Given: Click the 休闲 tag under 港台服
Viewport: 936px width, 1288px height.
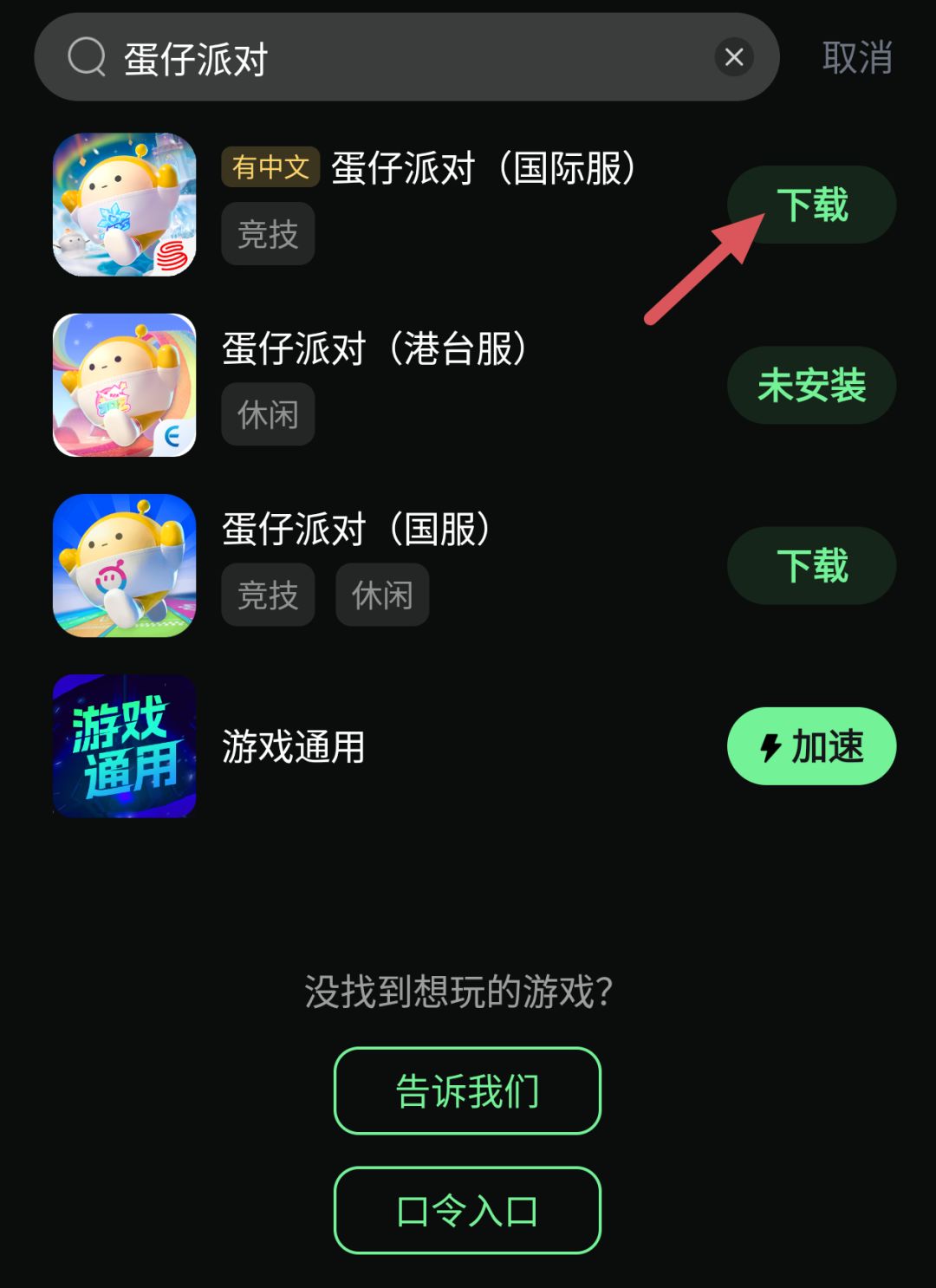Looking at the screenshot, I should (268, 414).
